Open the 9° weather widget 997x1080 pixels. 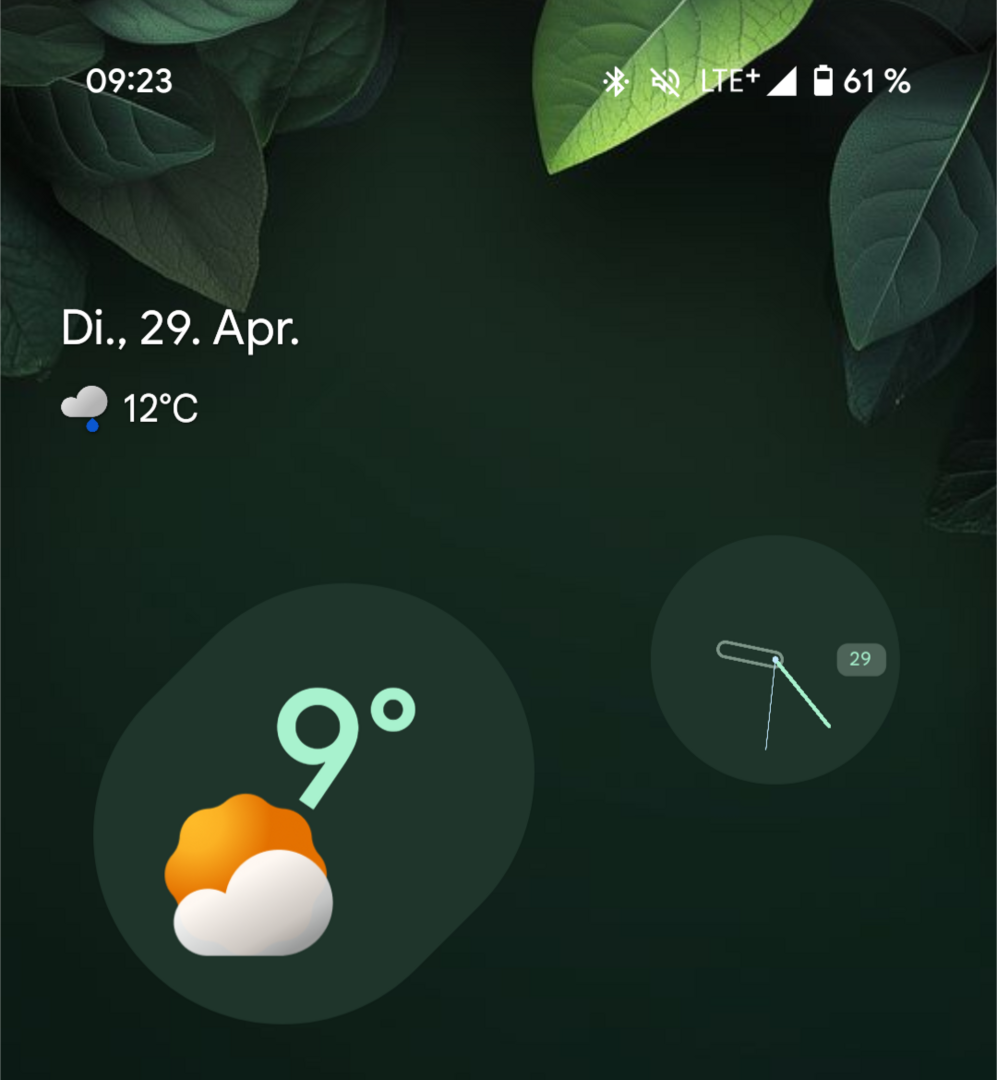pyautogui.click(x=313, y=803)
